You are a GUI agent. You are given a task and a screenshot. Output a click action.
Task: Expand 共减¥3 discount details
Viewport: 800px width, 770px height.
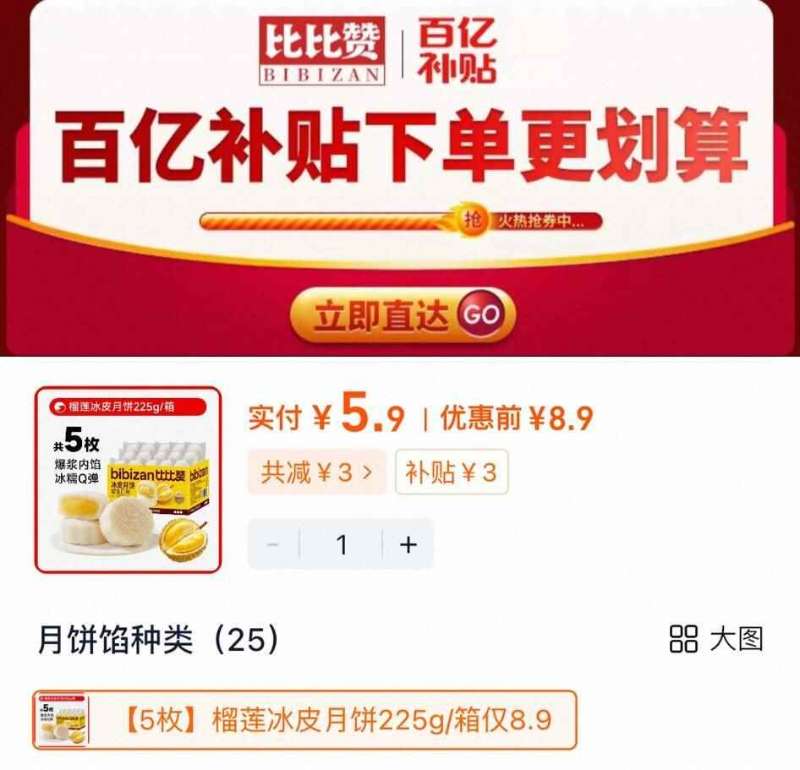317,473
